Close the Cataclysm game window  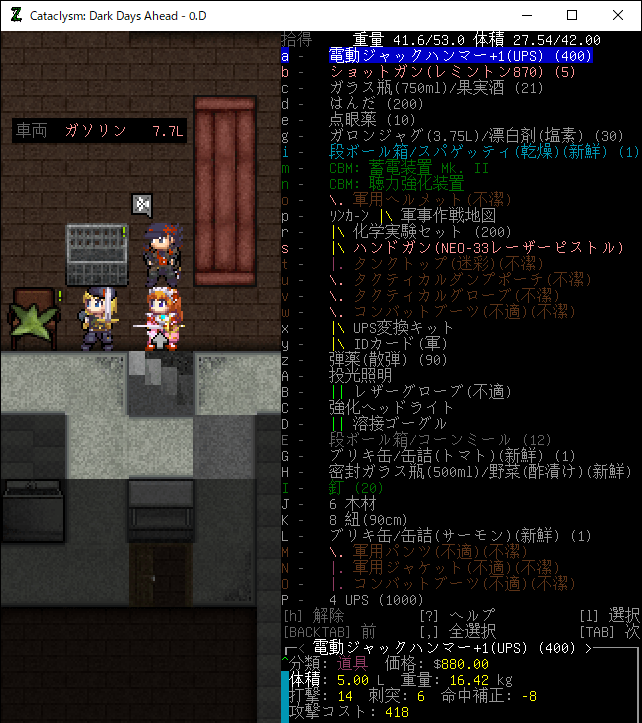coord(617,15)
